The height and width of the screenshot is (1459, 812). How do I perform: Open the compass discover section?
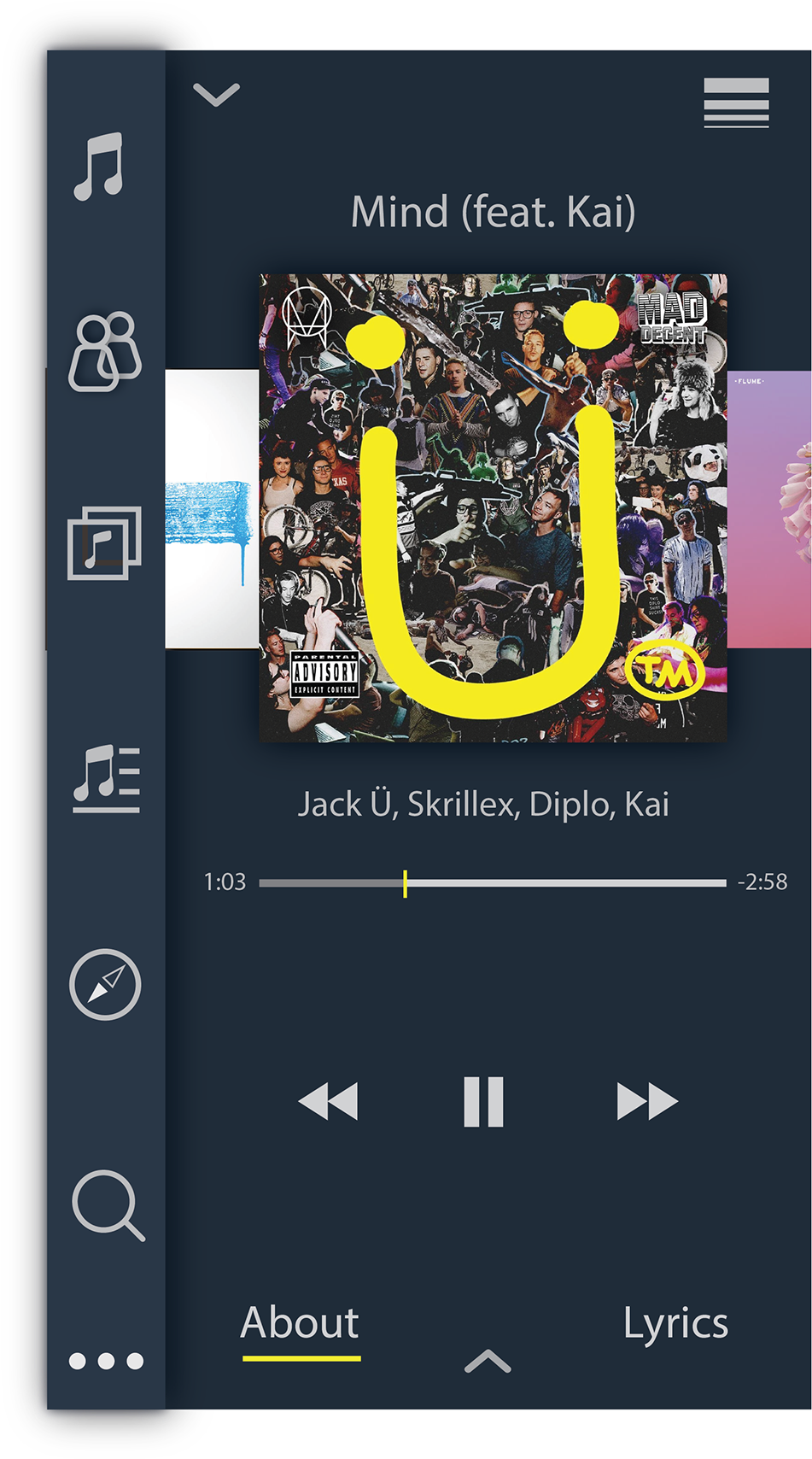tap(105, 984)
